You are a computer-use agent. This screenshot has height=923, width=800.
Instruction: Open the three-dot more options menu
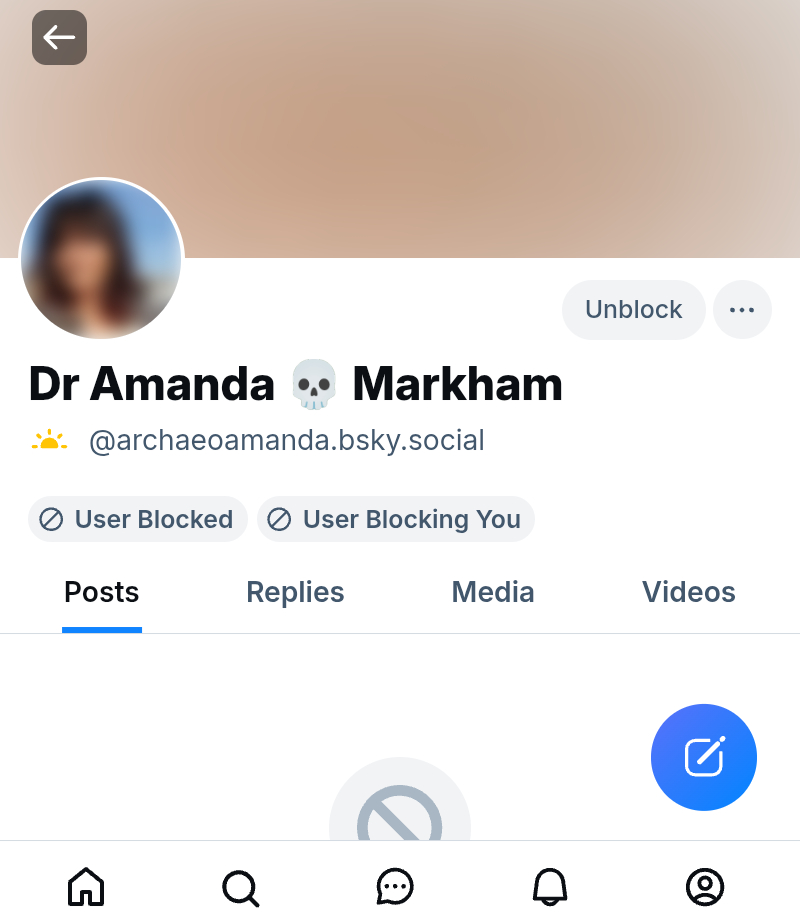coord(742,310)
